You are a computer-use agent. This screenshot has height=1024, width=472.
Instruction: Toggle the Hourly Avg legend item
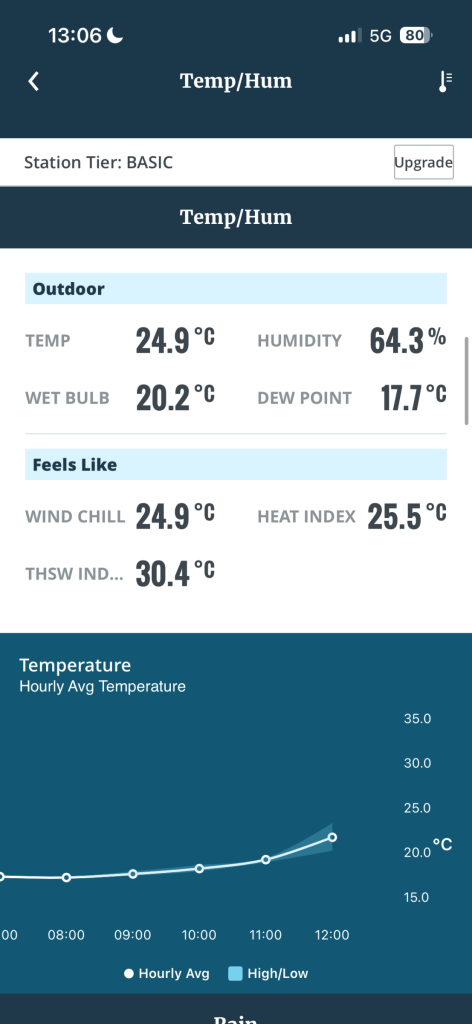[166, 974]
